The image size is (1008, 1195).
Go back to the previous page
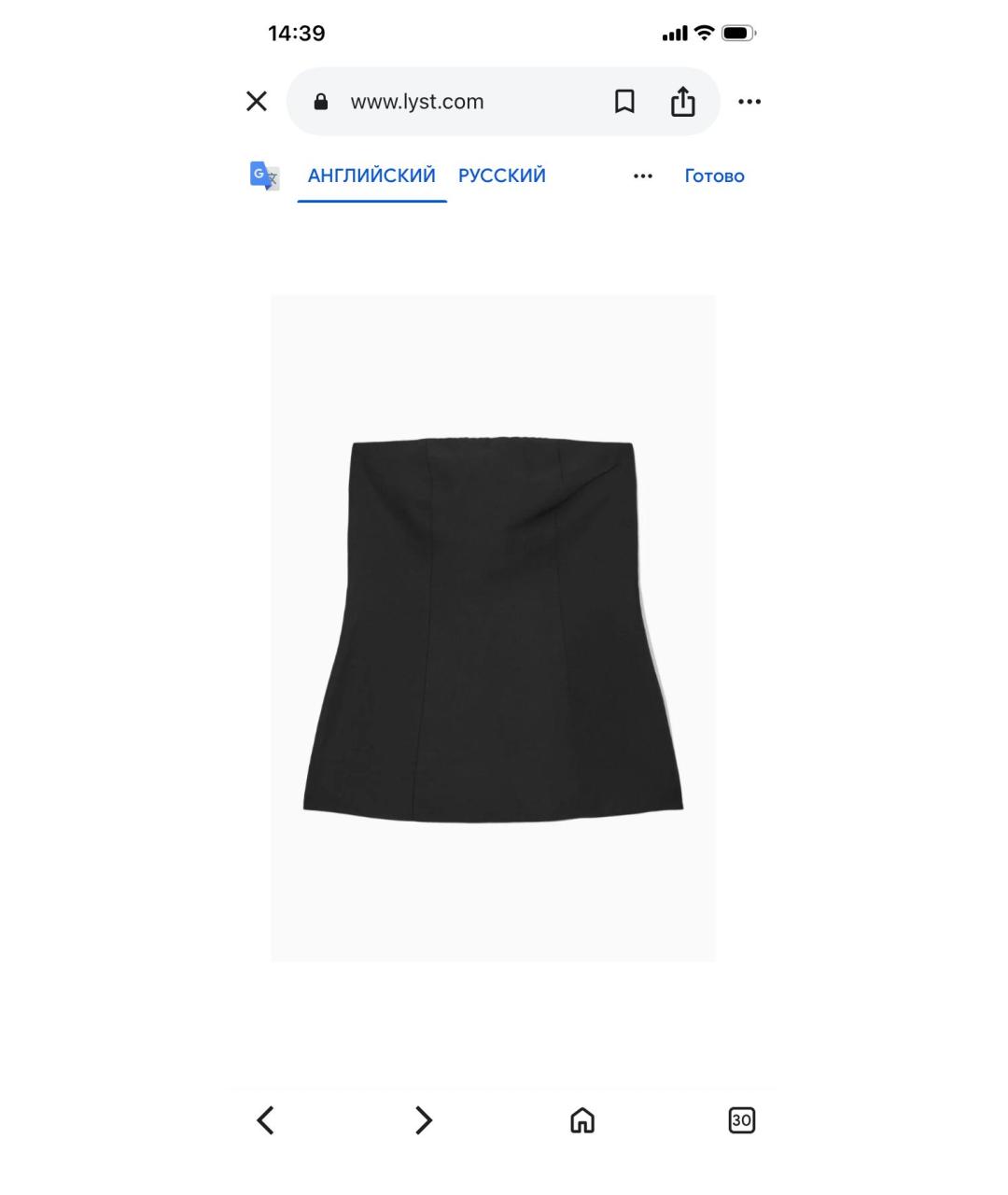pyautogui.click(x=266, y=1119)
